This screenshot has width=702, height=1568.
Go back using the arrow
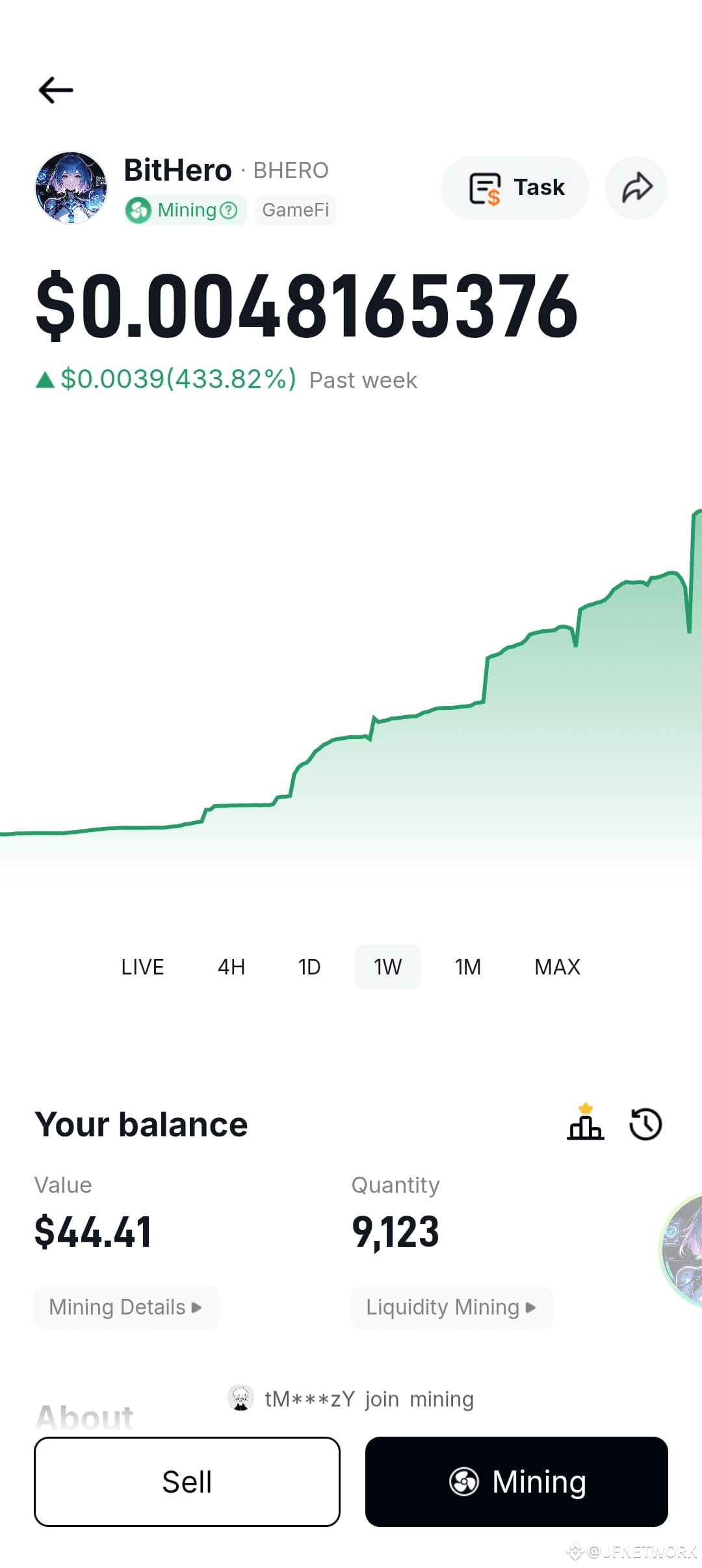[x=56, y=90]
